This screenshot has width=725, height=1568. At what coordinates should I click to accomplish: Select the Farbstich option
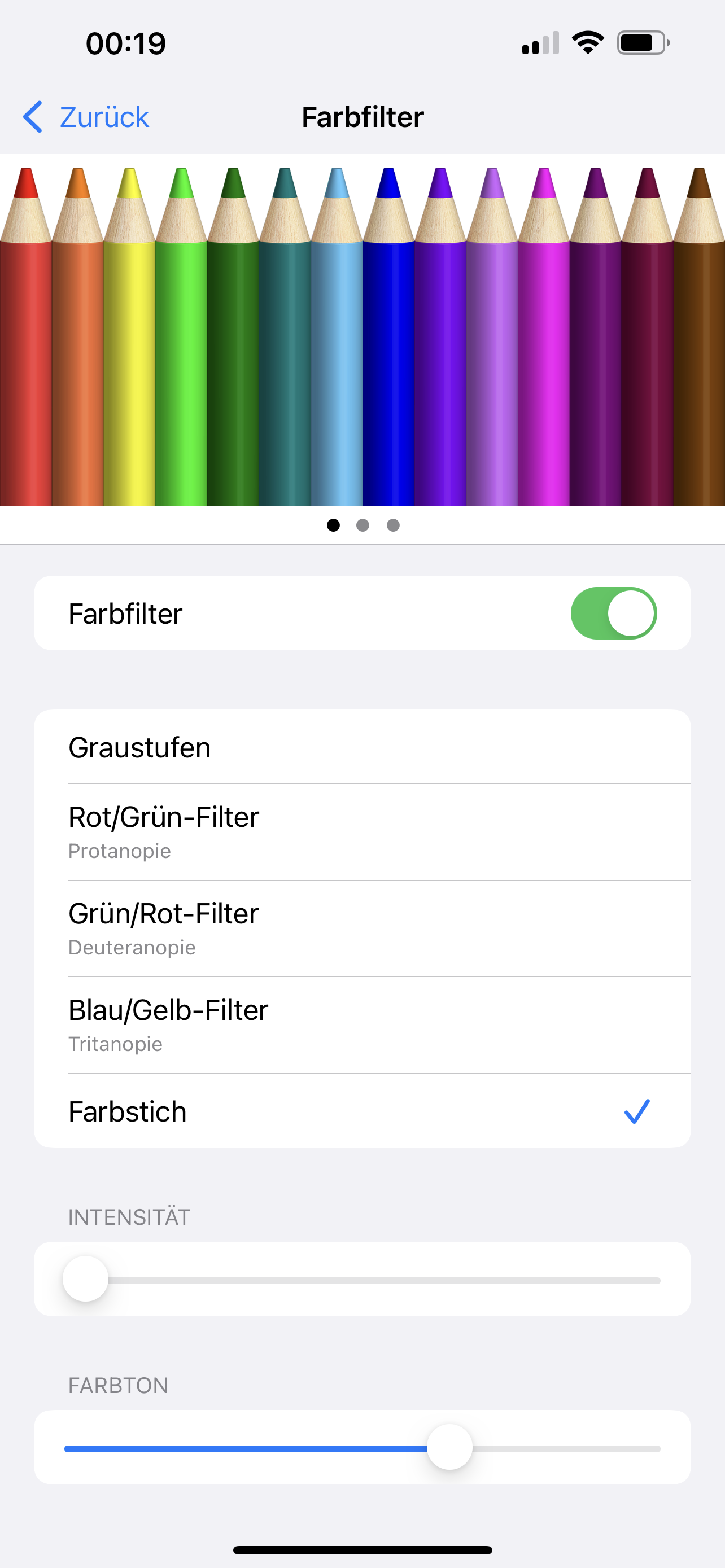[362, 1111]
